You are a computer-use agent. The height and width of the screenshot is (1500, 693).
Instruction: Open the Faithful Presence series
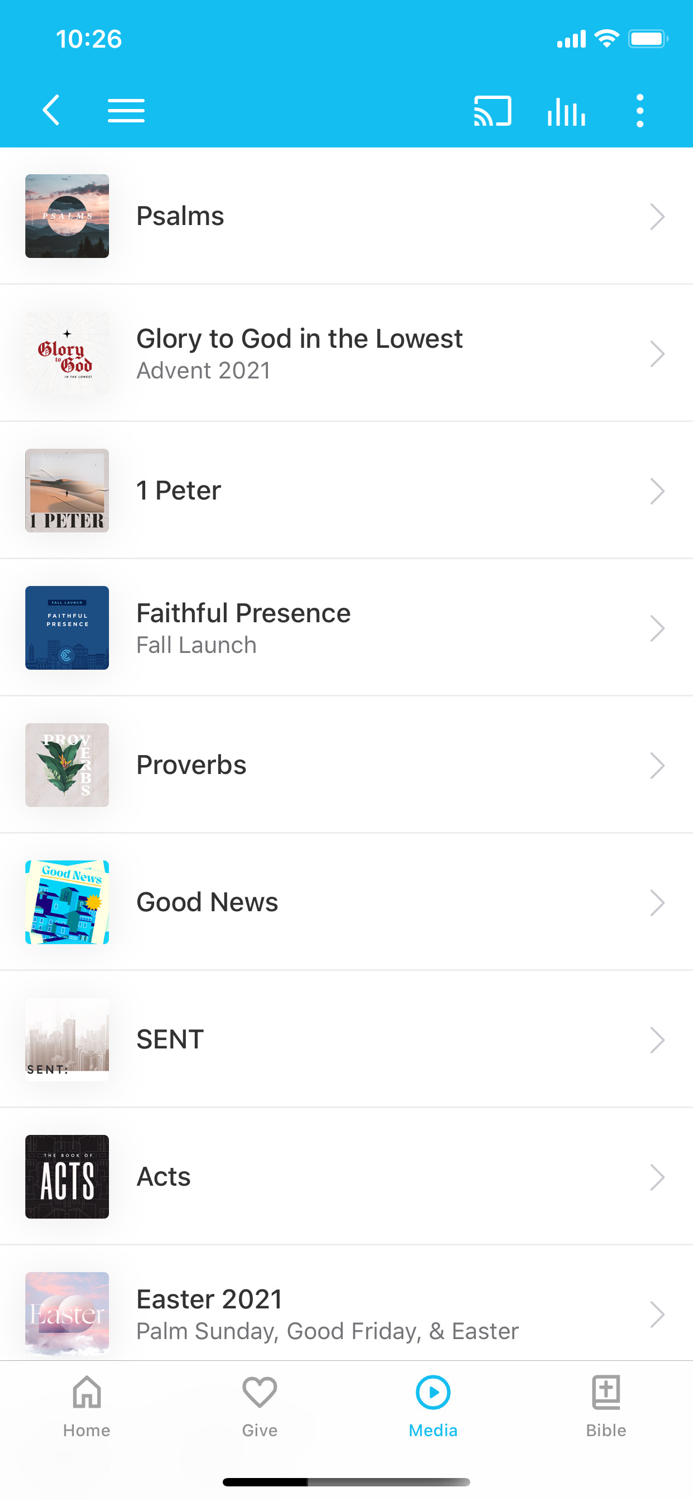[x=346, y=627]
